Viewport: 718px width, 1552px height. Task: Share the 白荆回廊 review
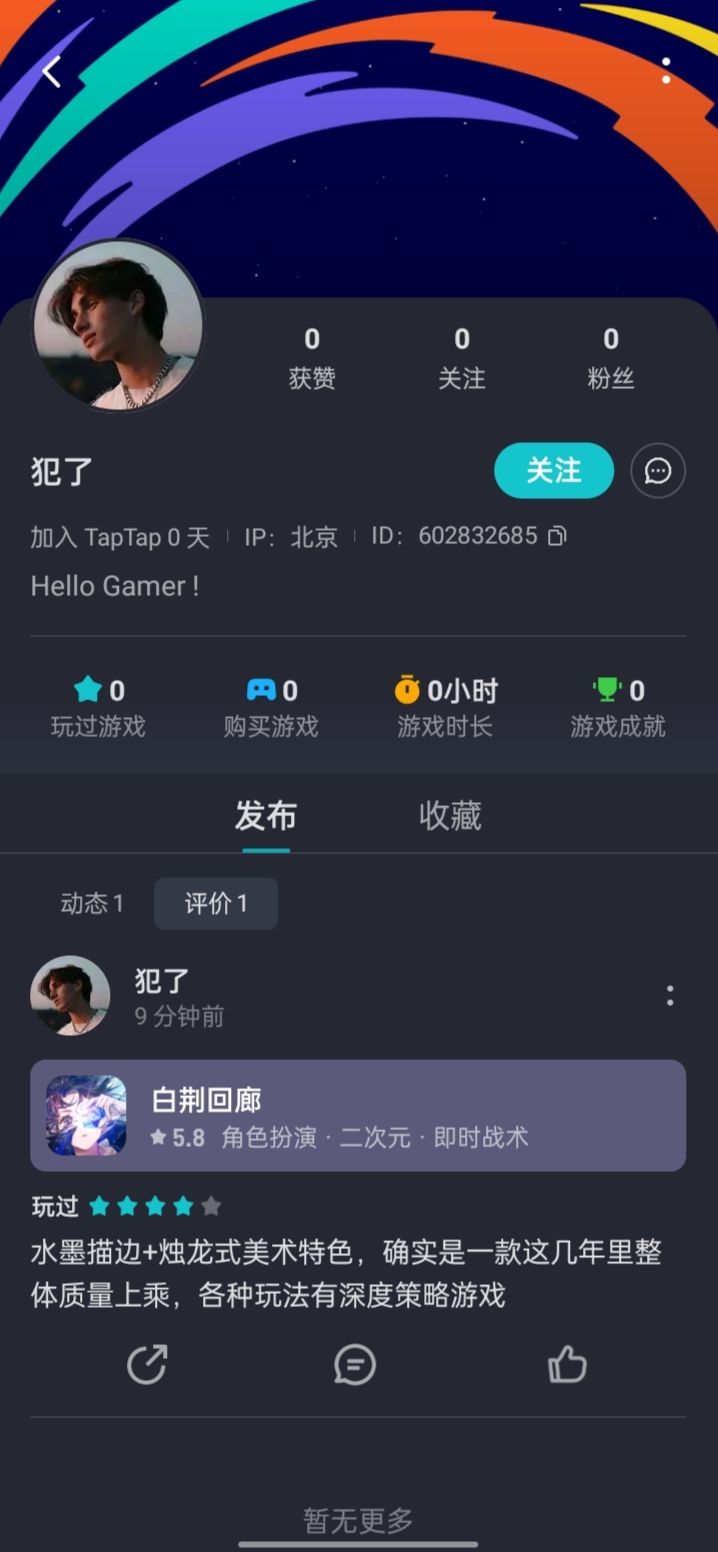[147, 1365]
